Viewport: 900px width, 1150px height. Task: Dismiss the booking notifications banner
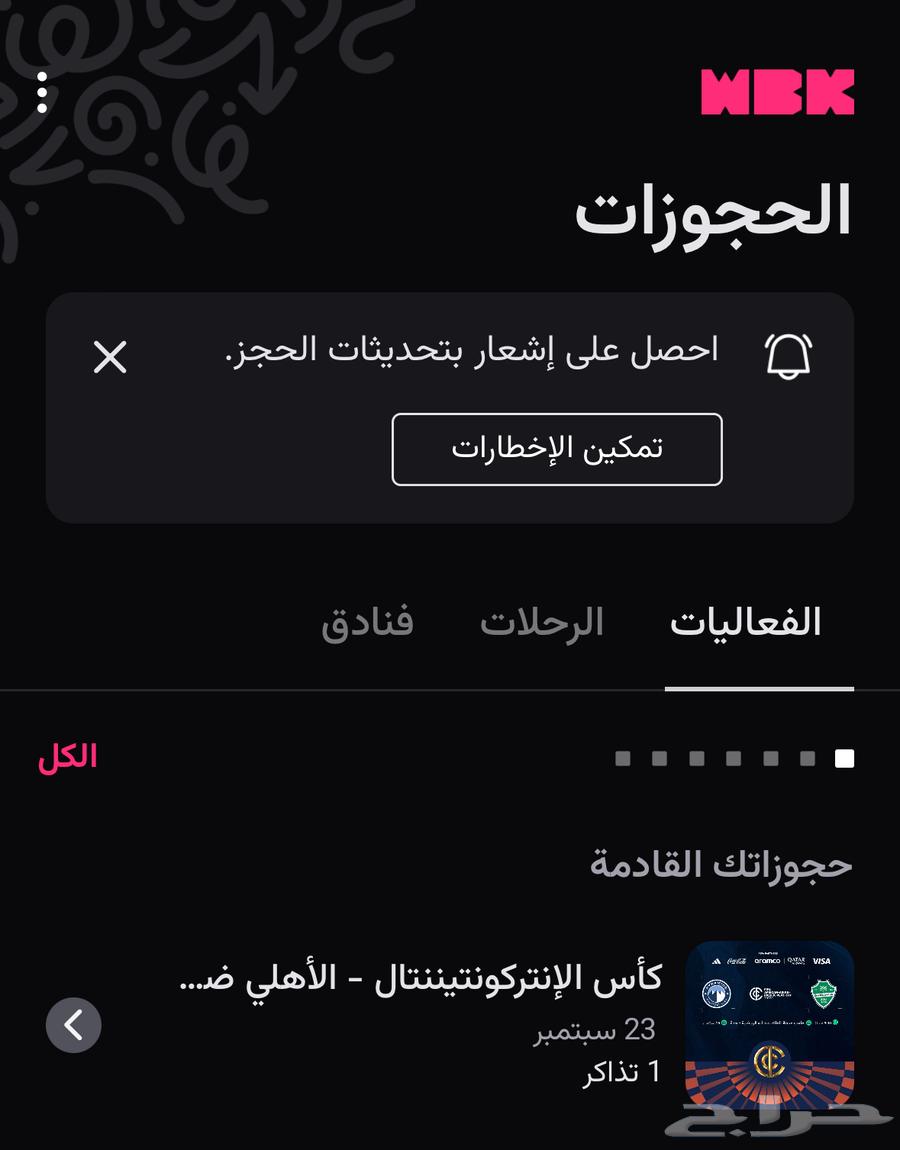pyautogui.click(x=110, y=357)
